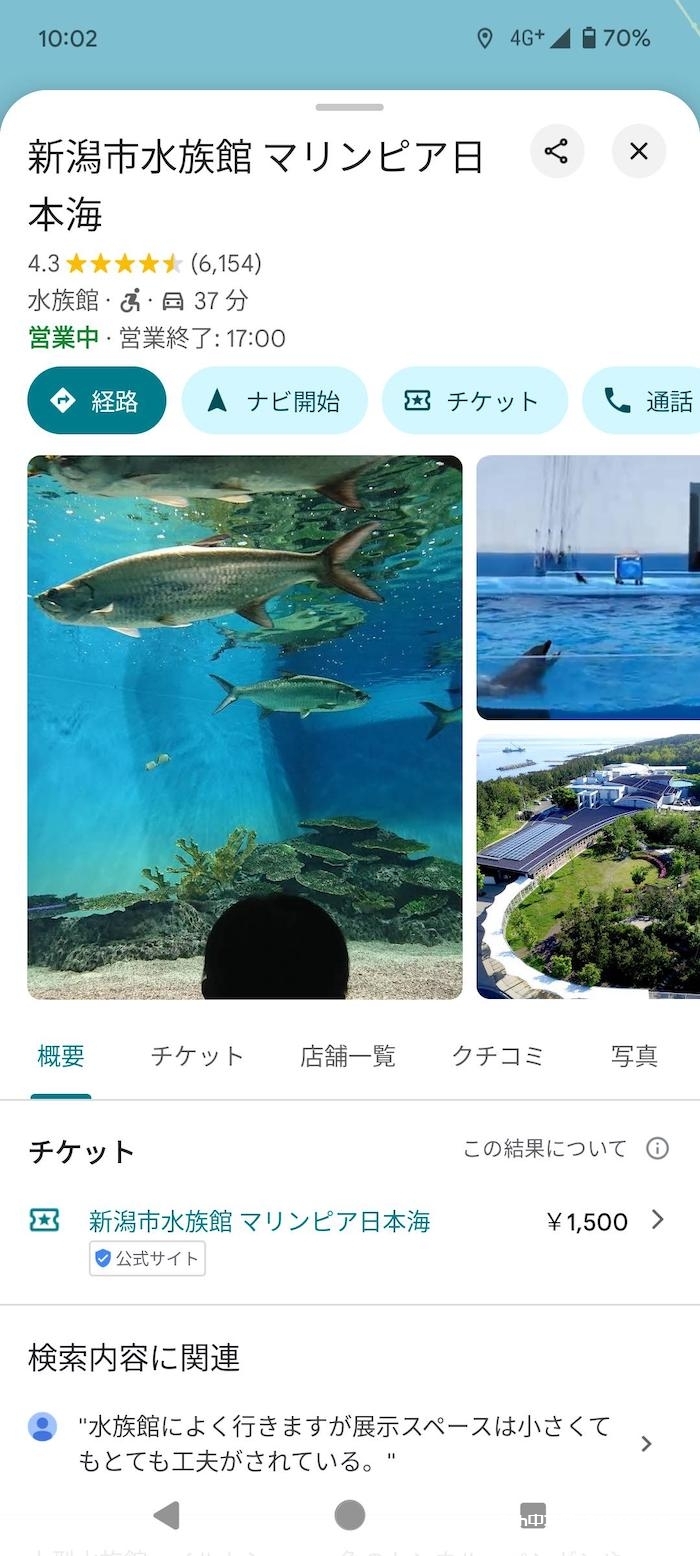
Task: Share this aquarium listing
Action: pos(556,152)
